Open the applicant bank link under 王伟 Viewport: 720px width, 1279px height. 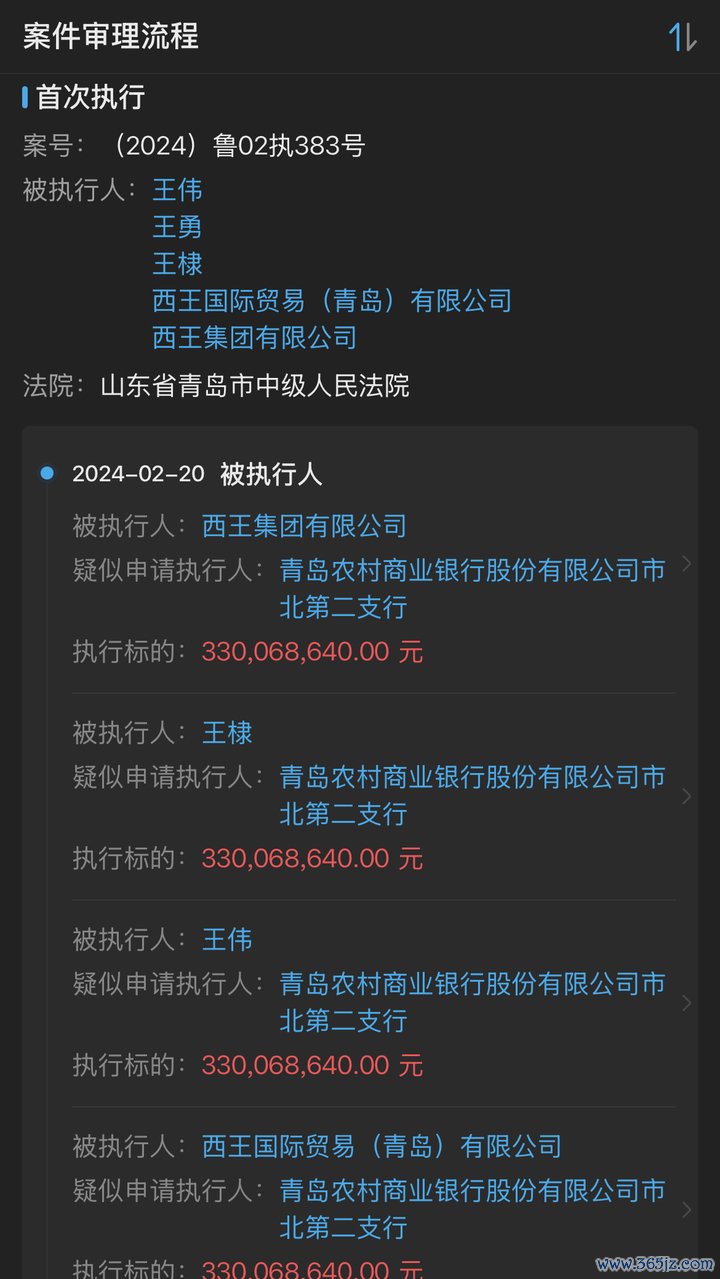click(472, 1003)
